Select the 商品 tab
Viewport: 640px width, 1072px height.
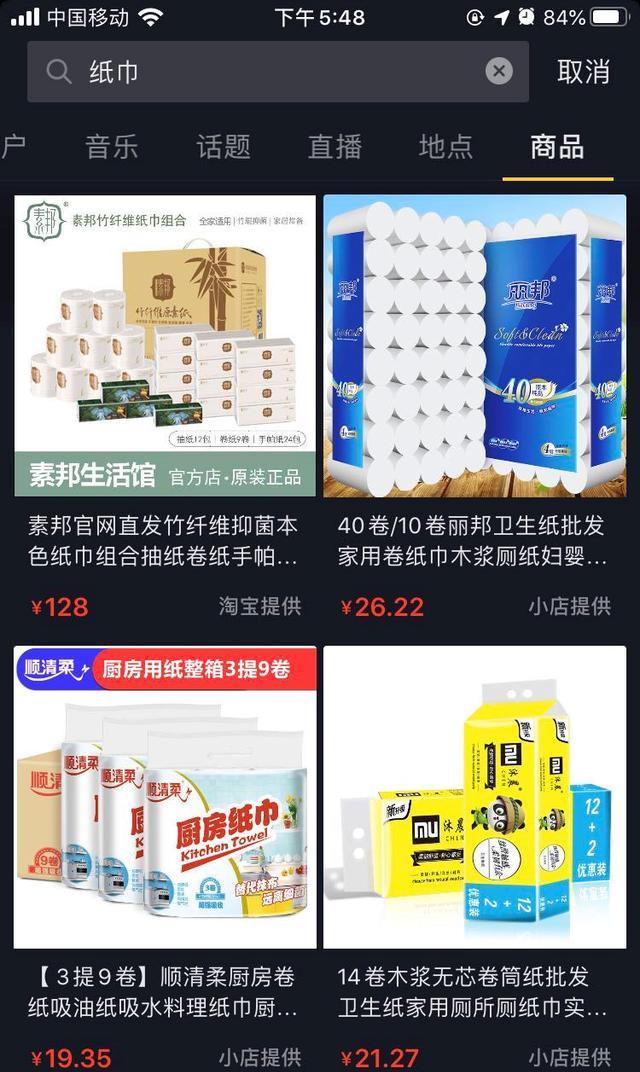click(557, 147)
